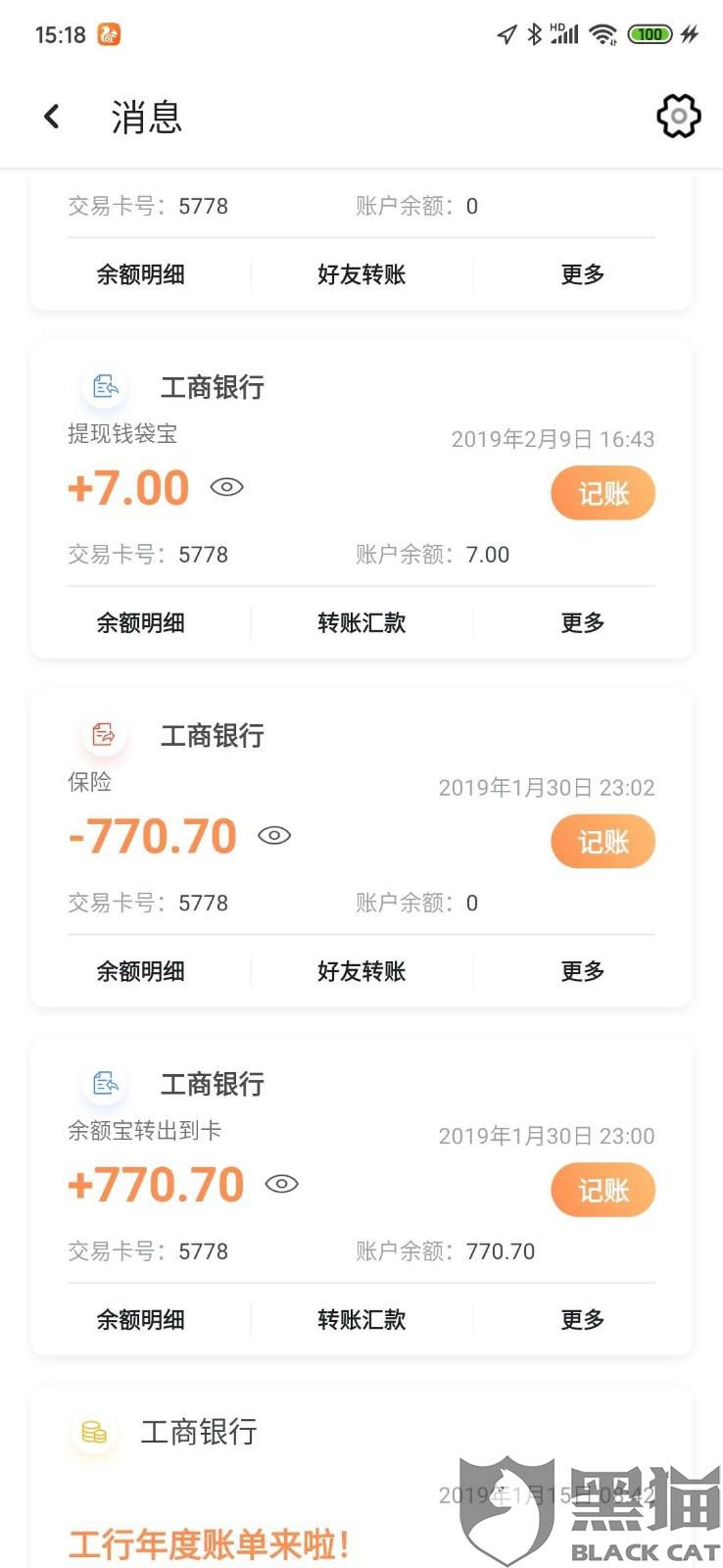Go back from the 消息 page
This screenshot has height=1568, width=723.
tap(52, 117)
